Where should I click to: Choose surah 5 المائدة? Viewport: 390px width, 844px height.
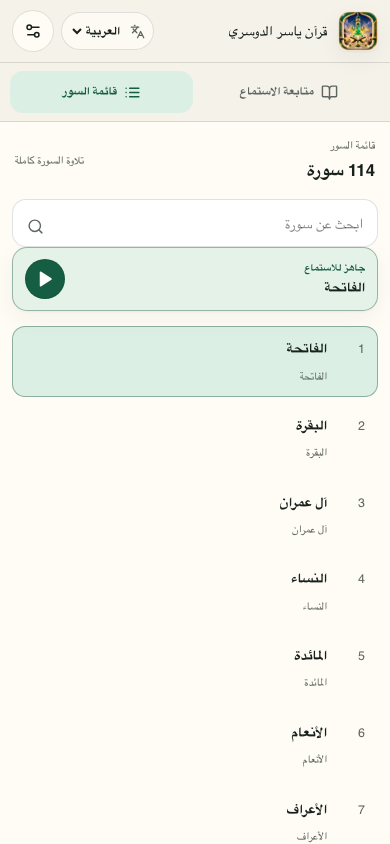coord(195,669)
